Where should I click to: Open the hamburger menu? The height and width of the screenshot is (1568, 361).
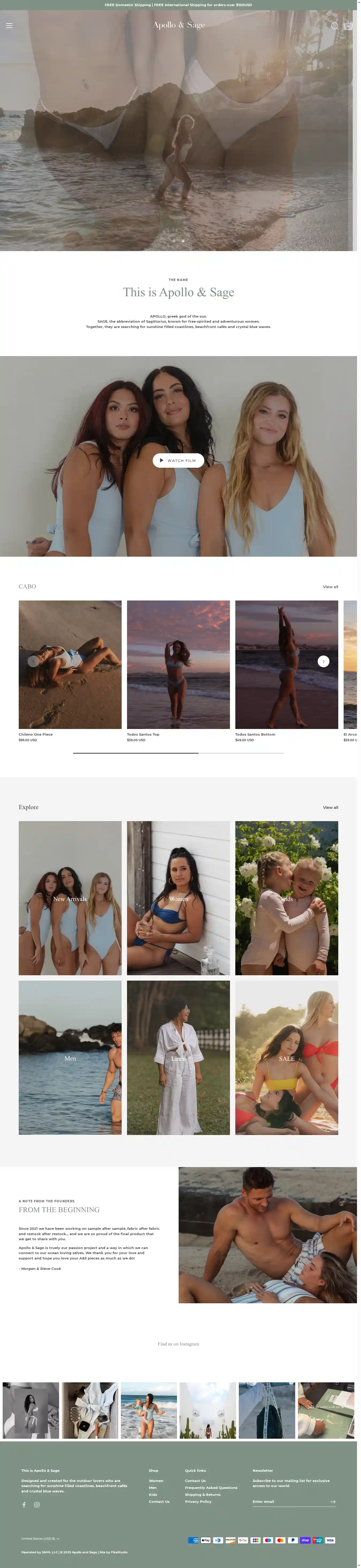(9, 26)
